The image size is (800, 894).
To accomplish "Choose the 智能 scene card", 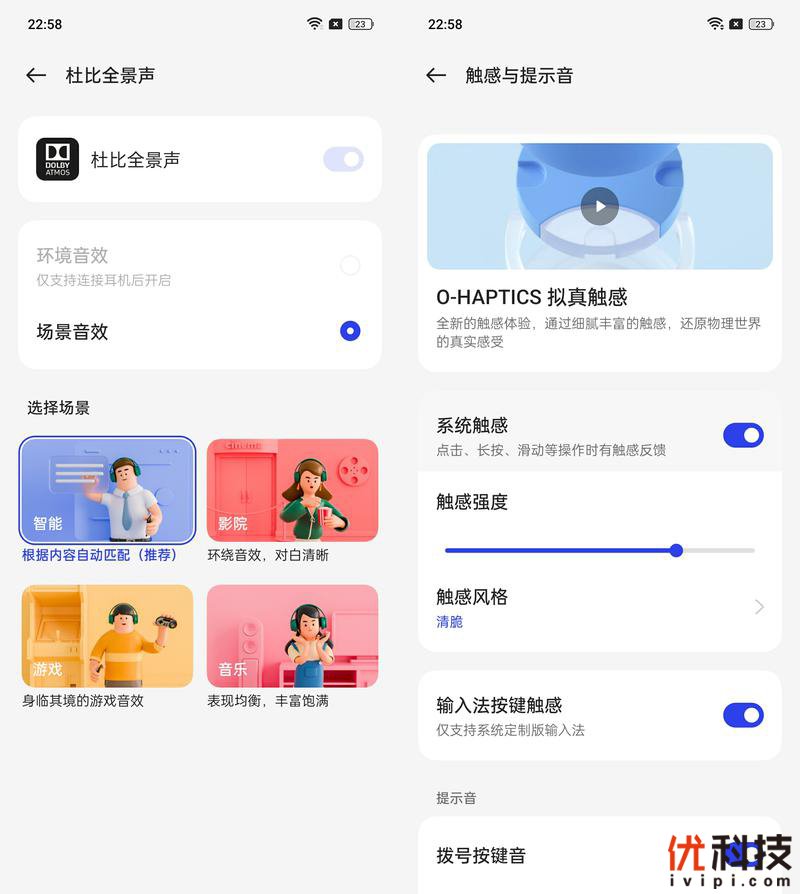I will click(x=107, y=490).
